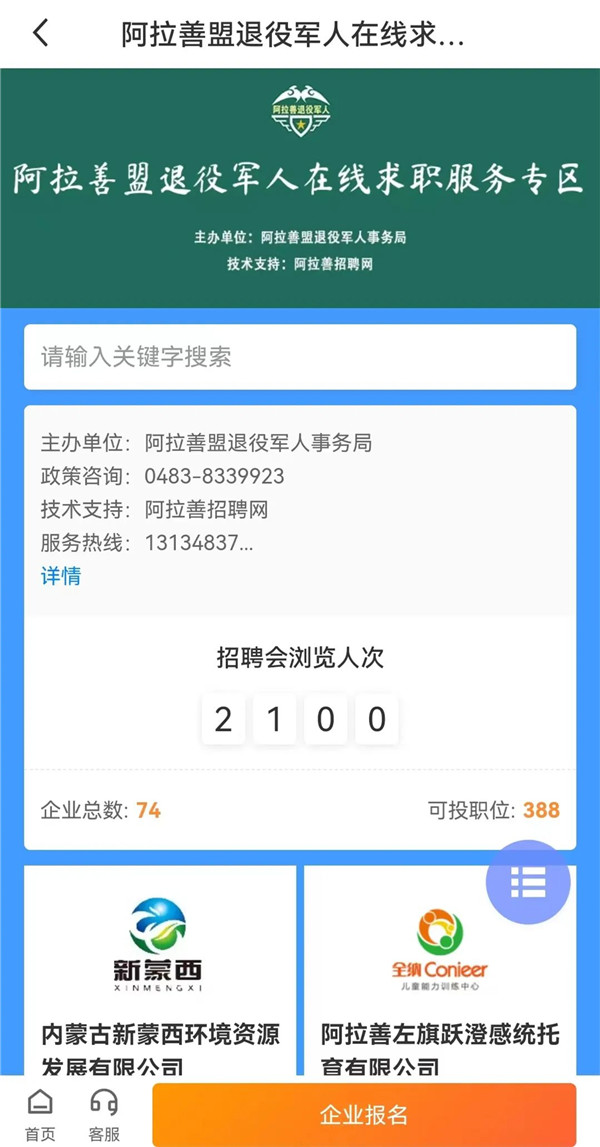Open the 内蒙古新蒙西环境资源 company card
Viewport: 600px width, 1147px height.
(x=160, y=970)
